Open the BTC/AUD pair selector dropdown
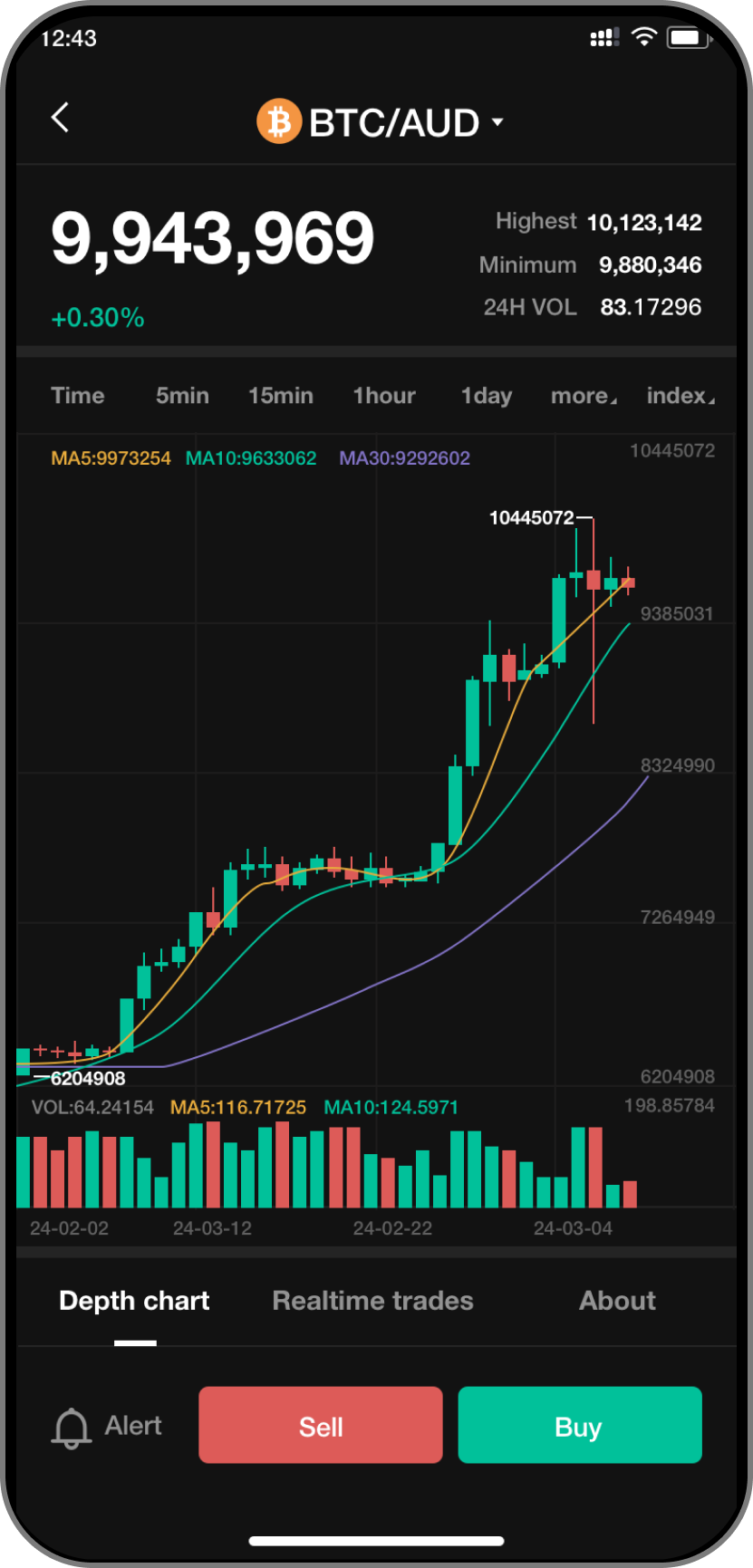 click(x=497, y=122)
